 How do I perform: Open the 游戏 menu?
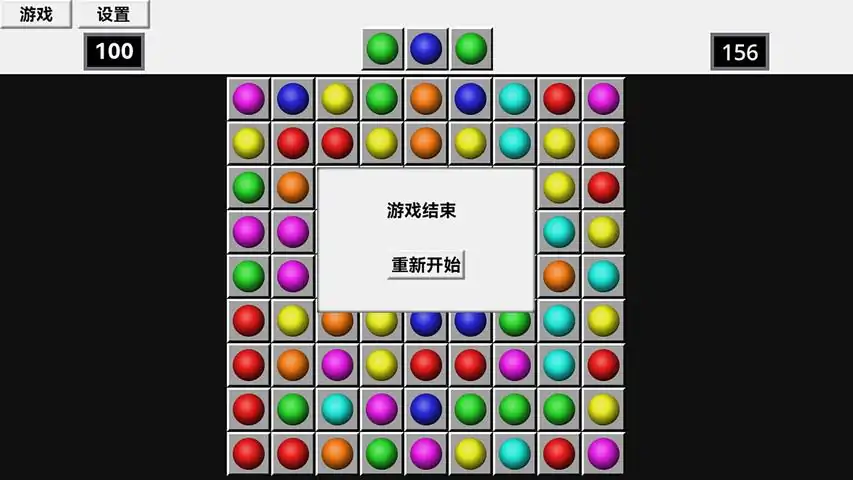click(36, 14)
